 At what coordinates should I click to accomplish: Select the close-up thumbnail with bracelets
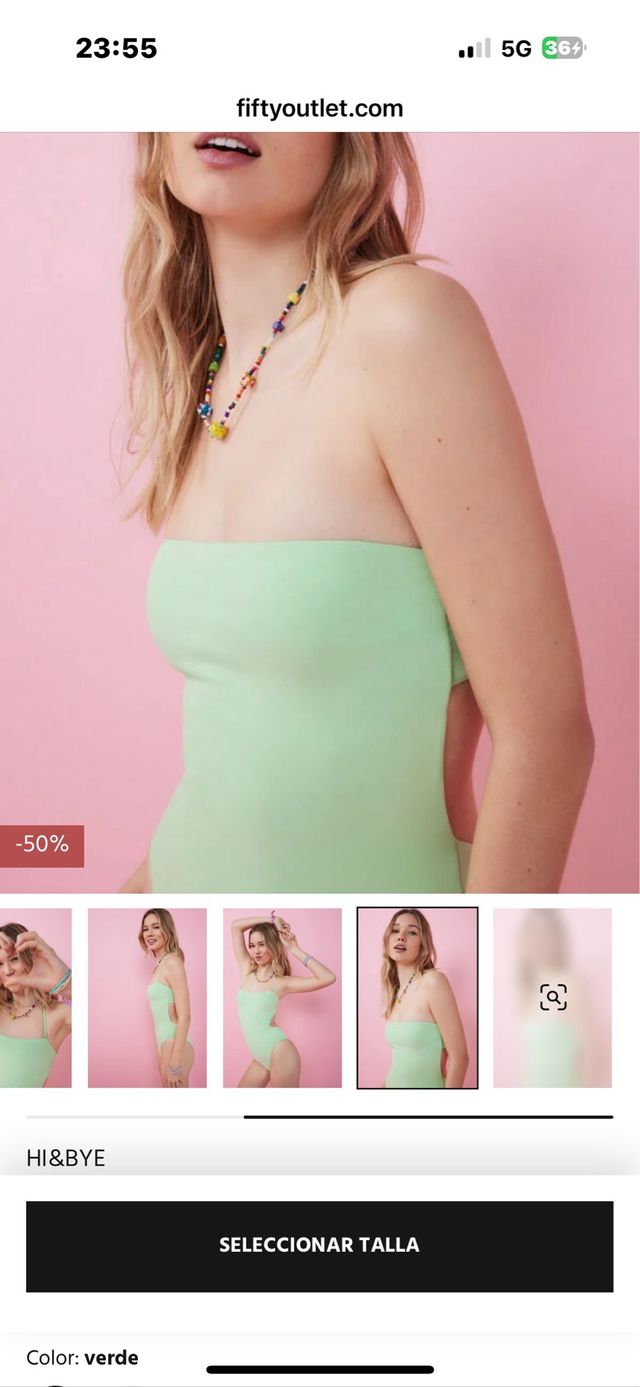click(36, 997)
